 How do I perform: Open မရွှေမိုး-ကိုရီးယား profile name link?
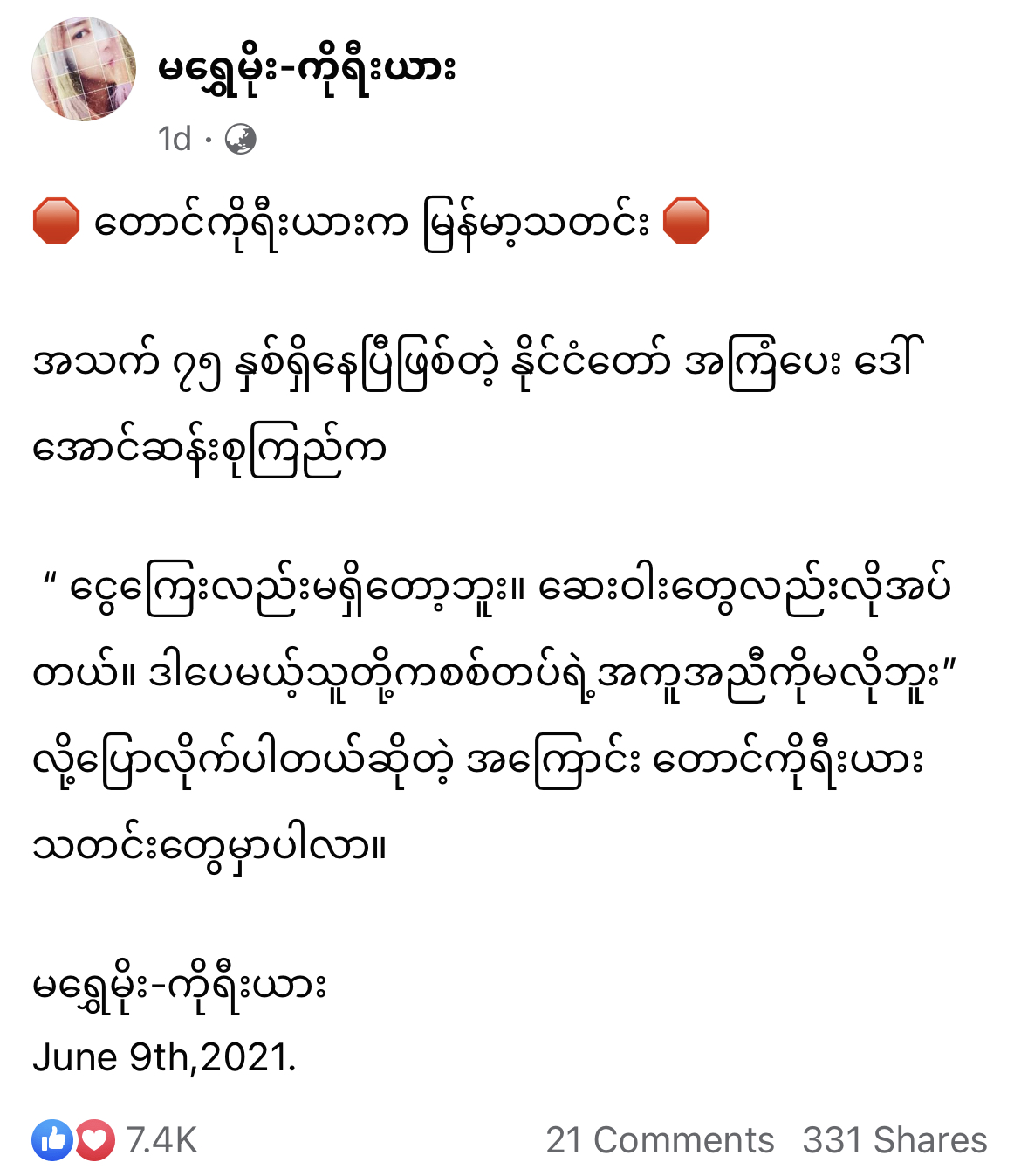pyautogui.click(x=306, y=69)
